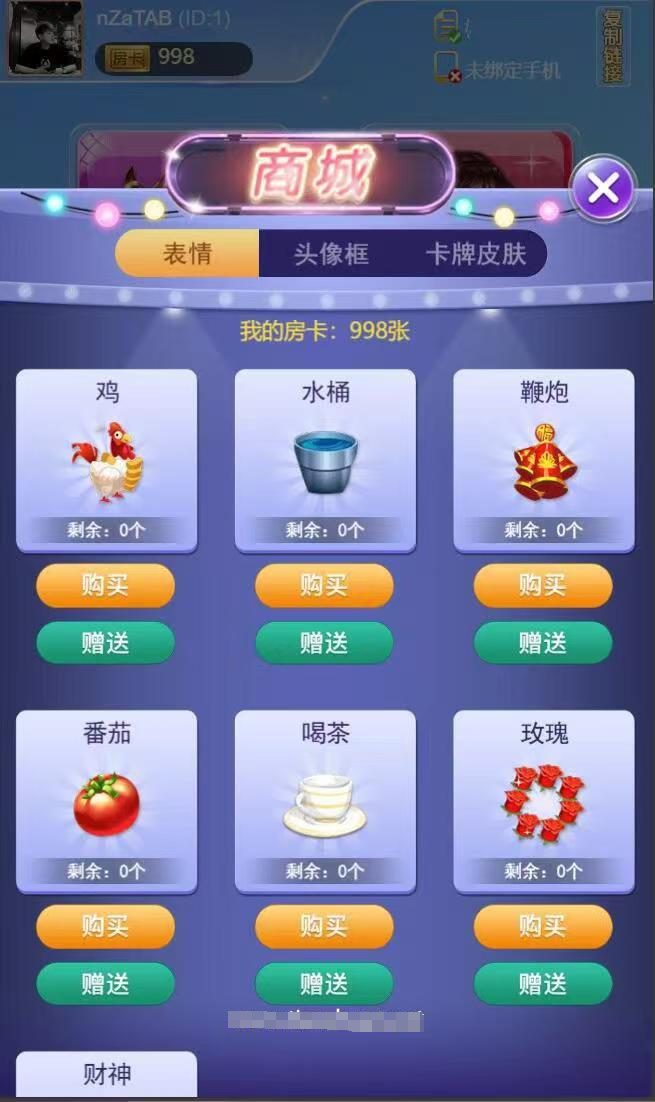This screenshot has width=655, height=1102.
Task: Buy the 鞭炮 emoji item
Action: [x=543, y=586]
